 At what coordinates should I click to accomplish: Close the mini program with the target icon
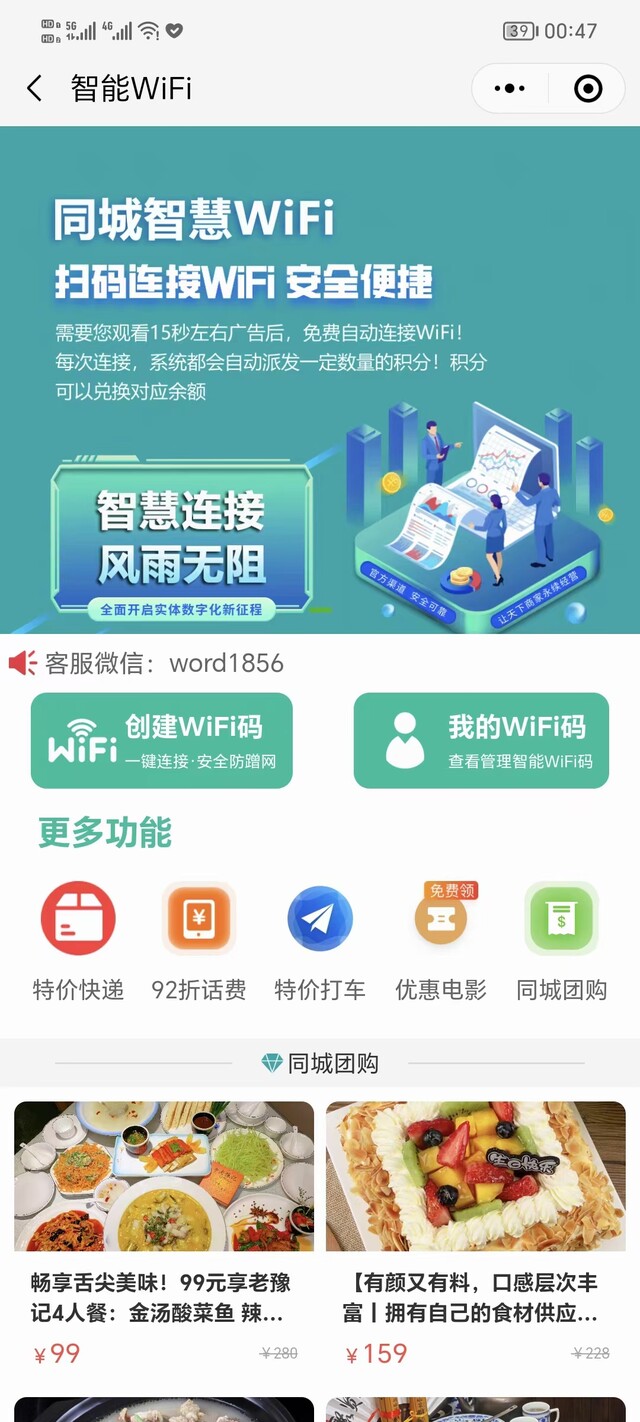[x=588, y=89]
